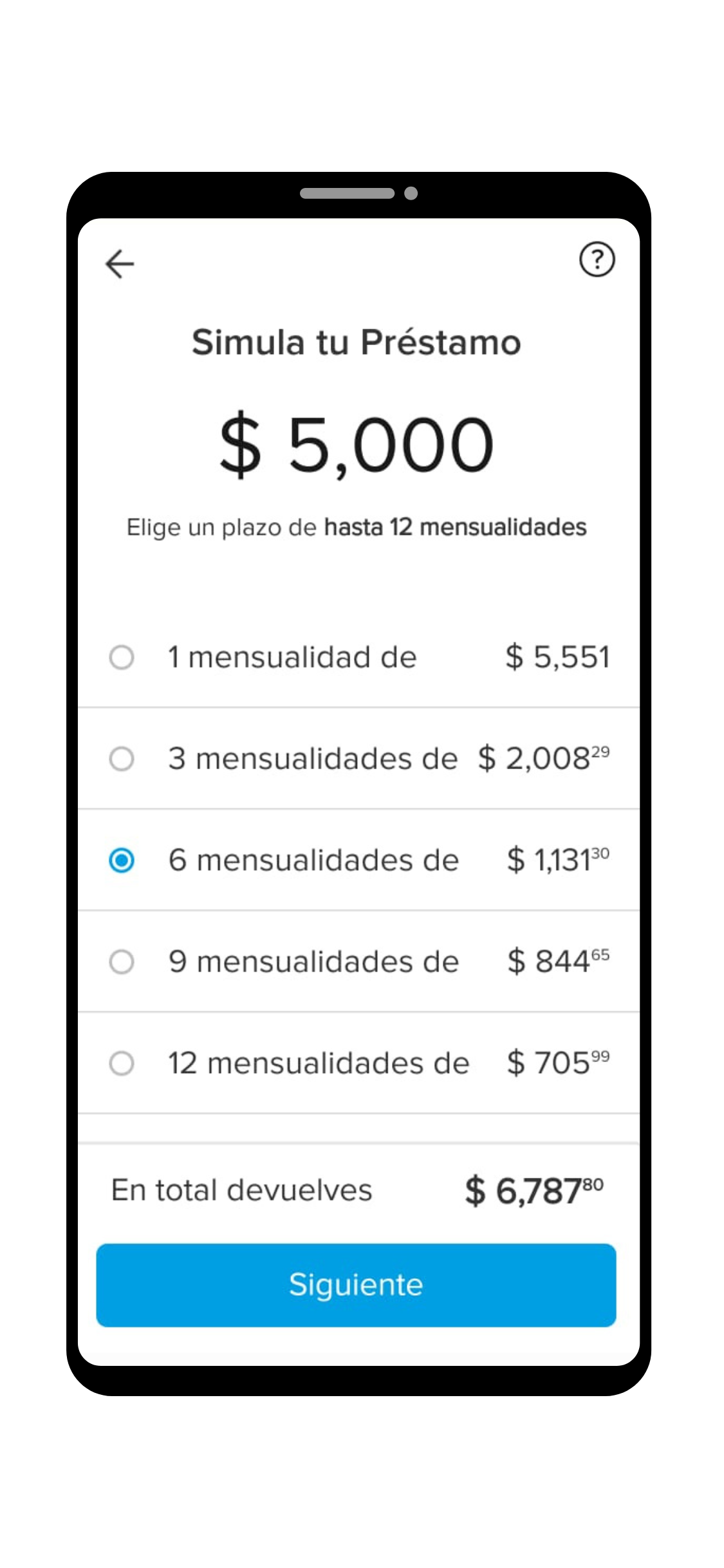Screen dimensions: 724x1568
Task: Tap the $1,131.30 installment amount
Action: (559, 859)
